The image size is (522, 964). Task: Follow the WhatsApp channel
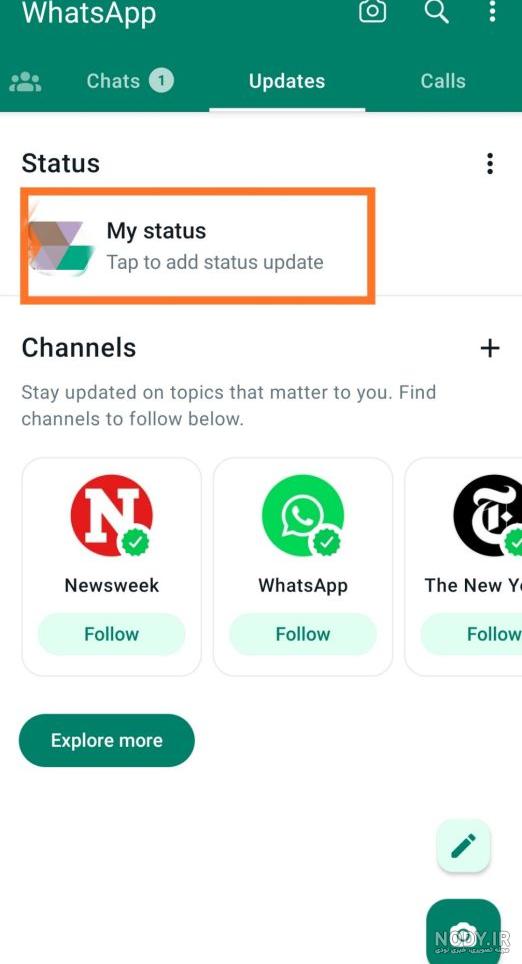coord(303,634)
